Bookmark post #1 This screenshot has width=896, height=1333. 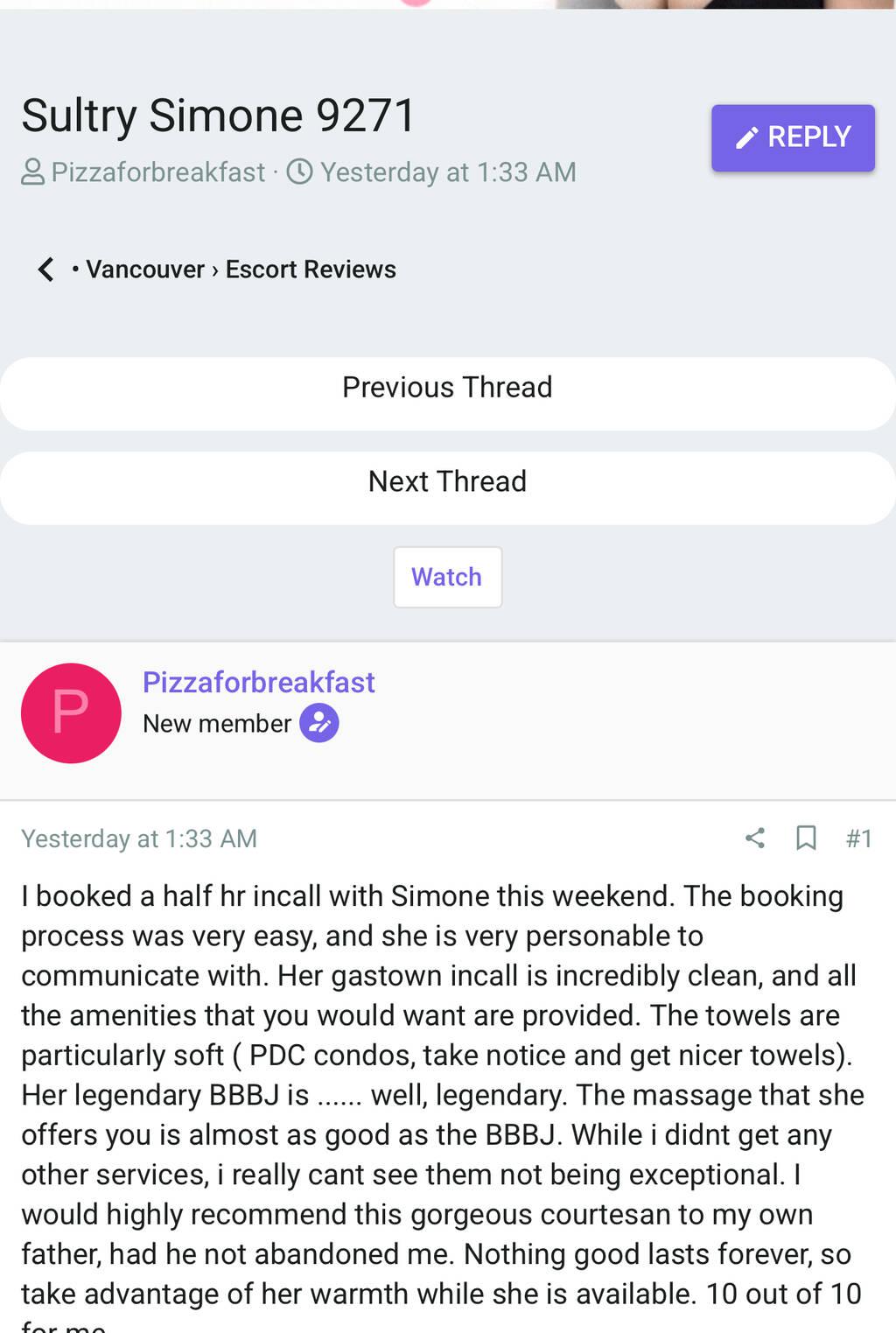(806, 838)
